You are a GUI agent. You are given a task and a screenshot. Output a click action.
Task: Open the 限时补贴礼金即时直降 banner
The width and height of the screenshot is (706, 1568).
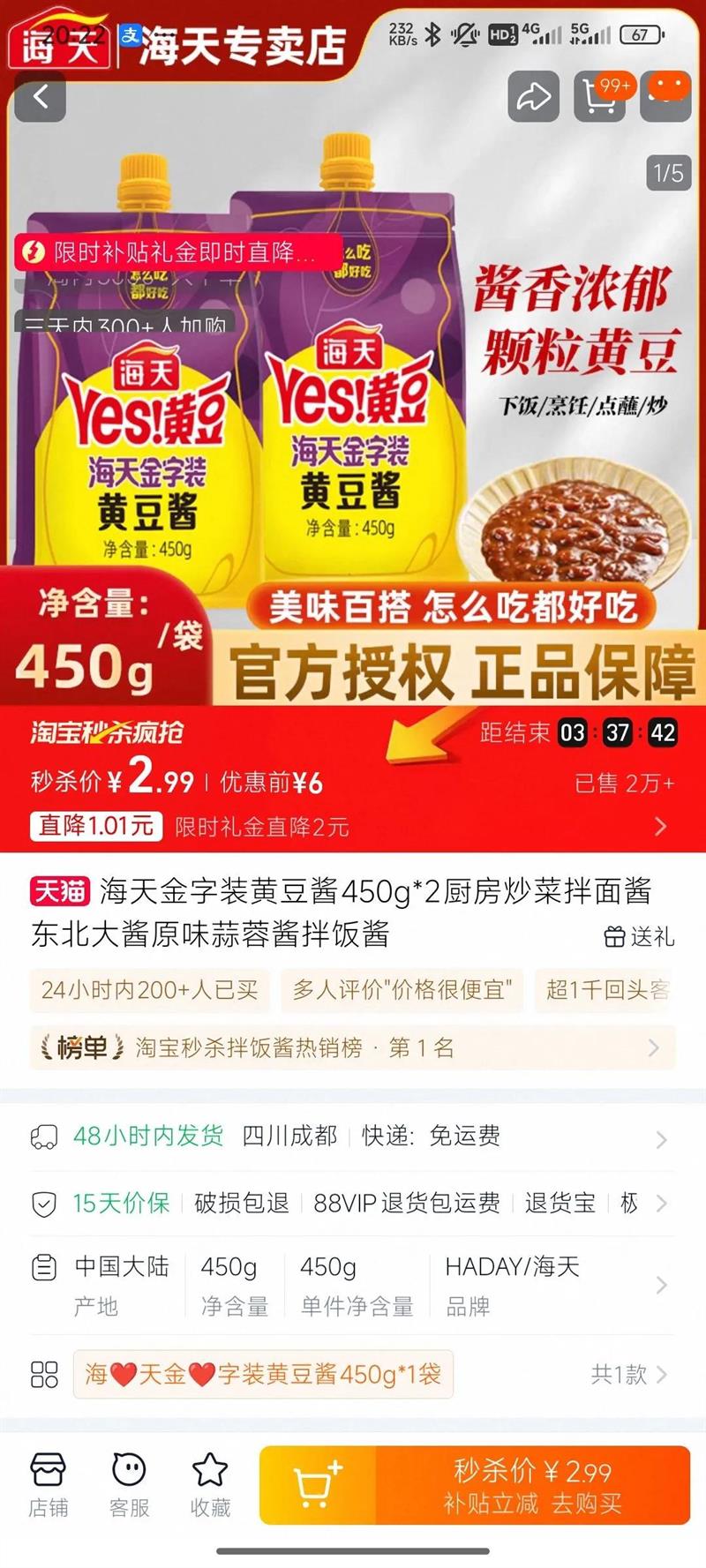pos(178,252)
